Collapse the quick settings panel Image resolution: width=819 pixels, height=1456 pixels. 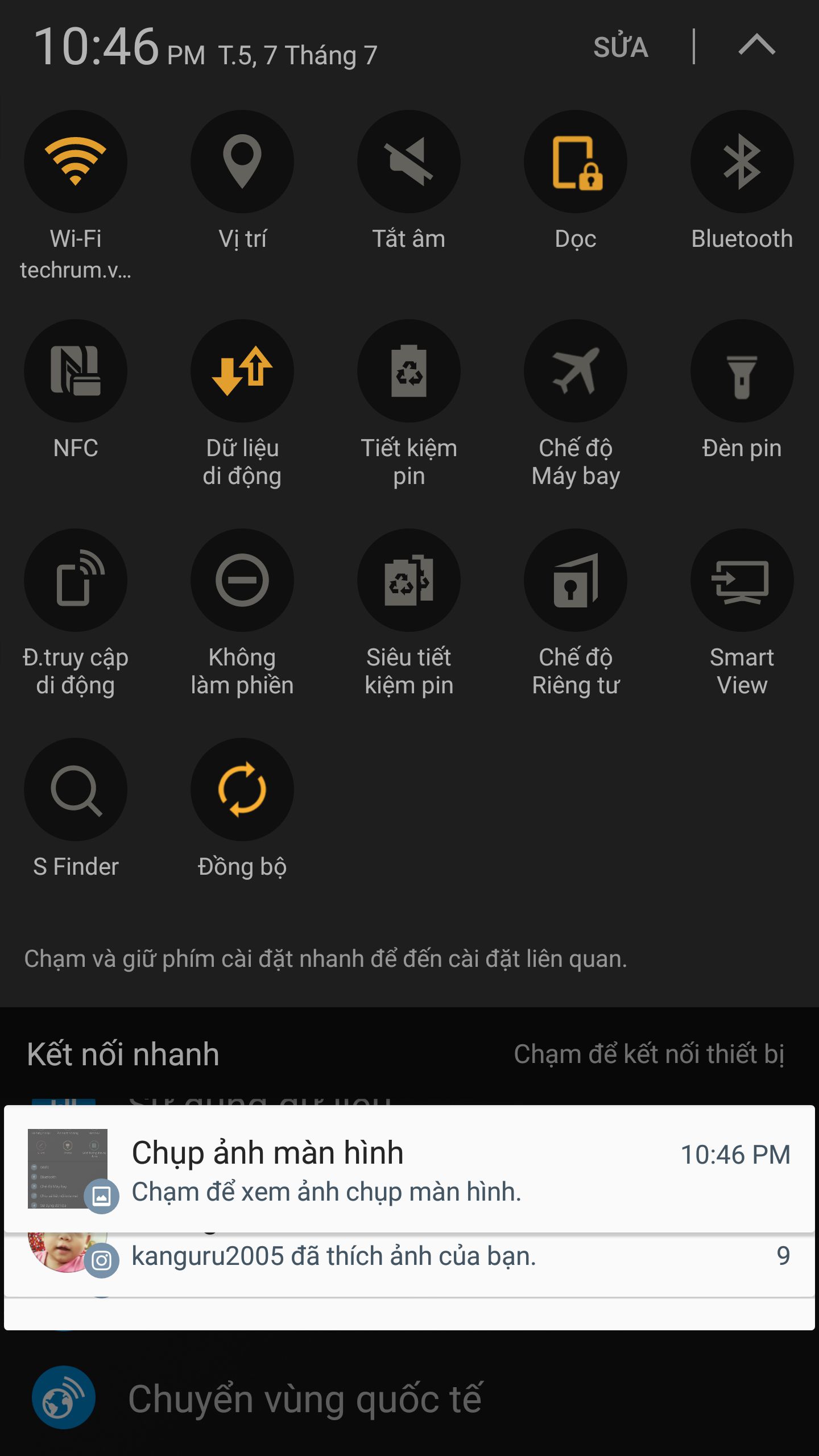[x=756, y=45]
